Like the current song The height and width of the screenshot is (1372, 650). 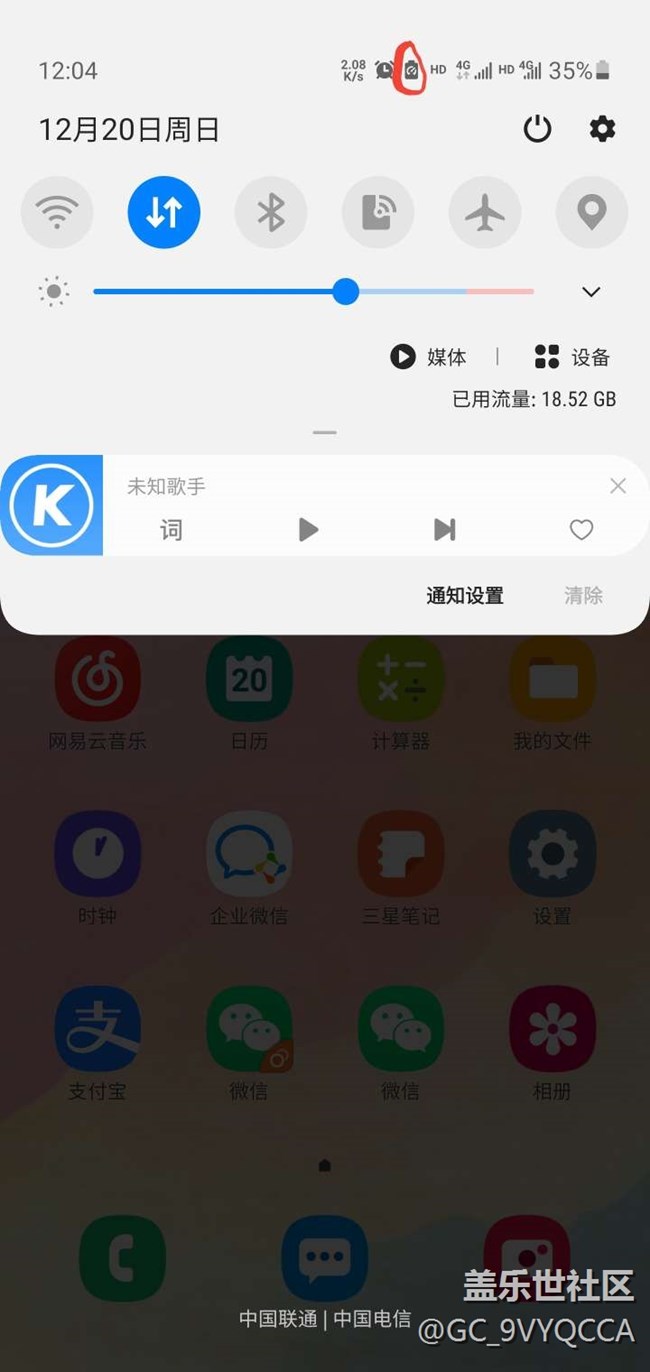tap(581, 530)
